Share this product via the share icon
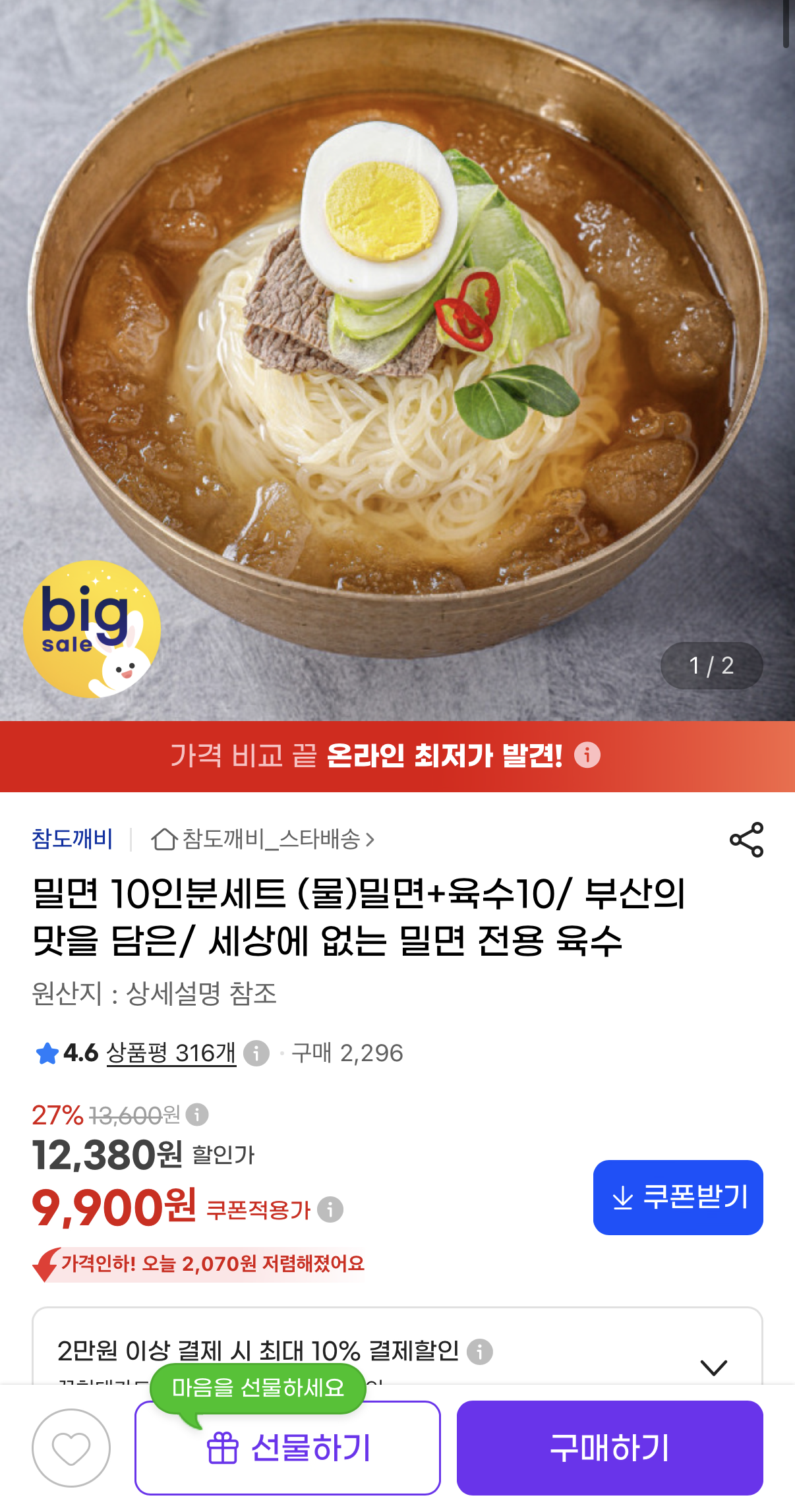This screenshot has height=1512, width=795. click(x=746, y=840)
